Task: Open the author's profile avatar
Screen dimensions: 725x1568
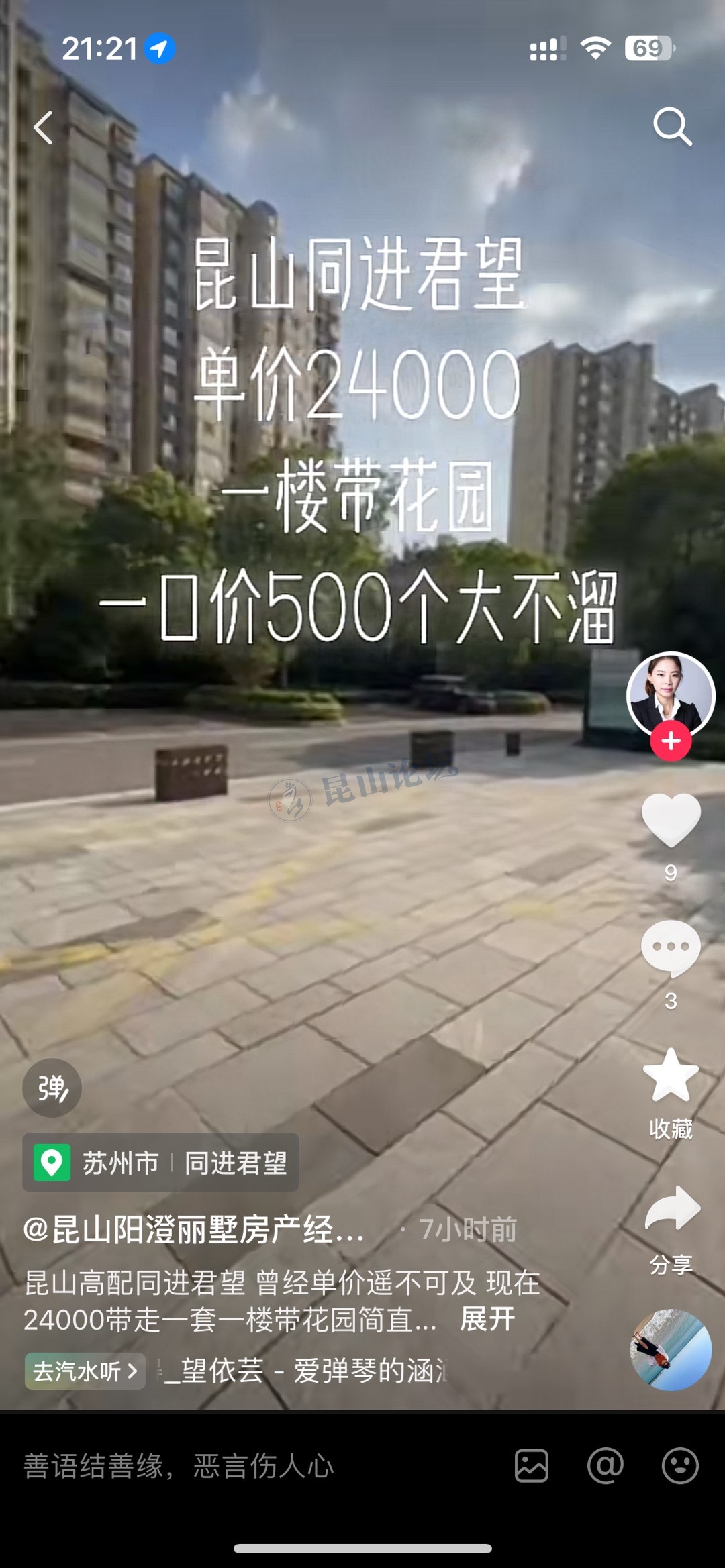Action: [670, 695]
